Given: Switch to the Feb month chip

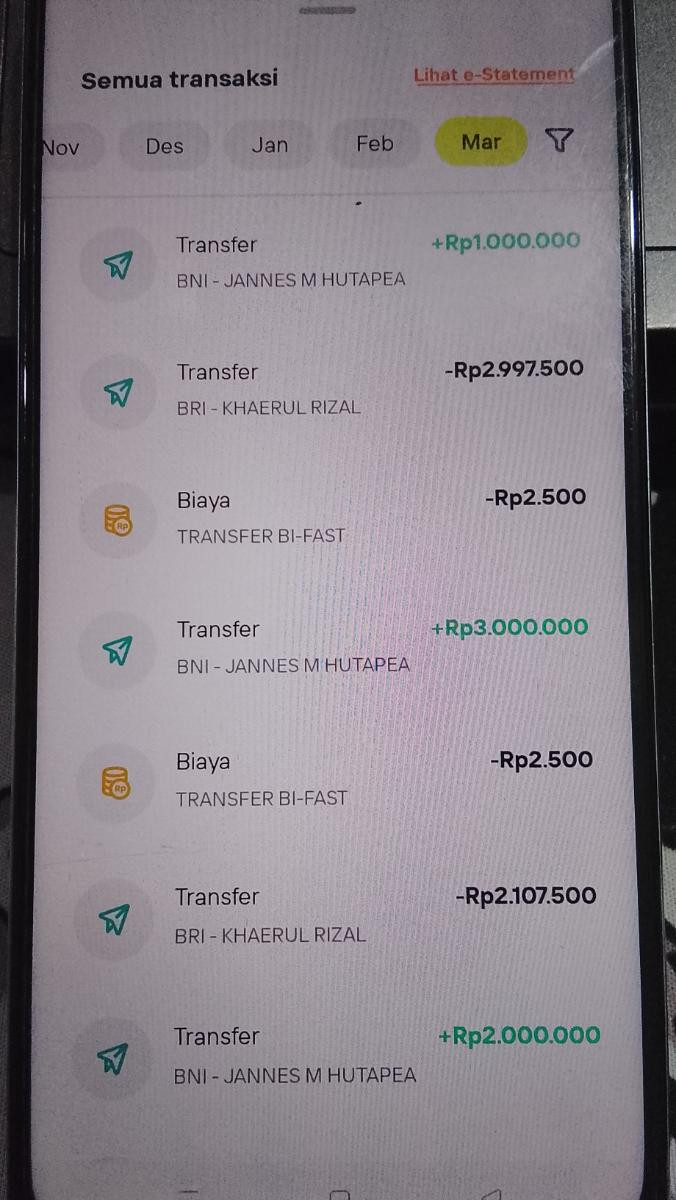Looking at the screenshot, I should coord(375,144).
